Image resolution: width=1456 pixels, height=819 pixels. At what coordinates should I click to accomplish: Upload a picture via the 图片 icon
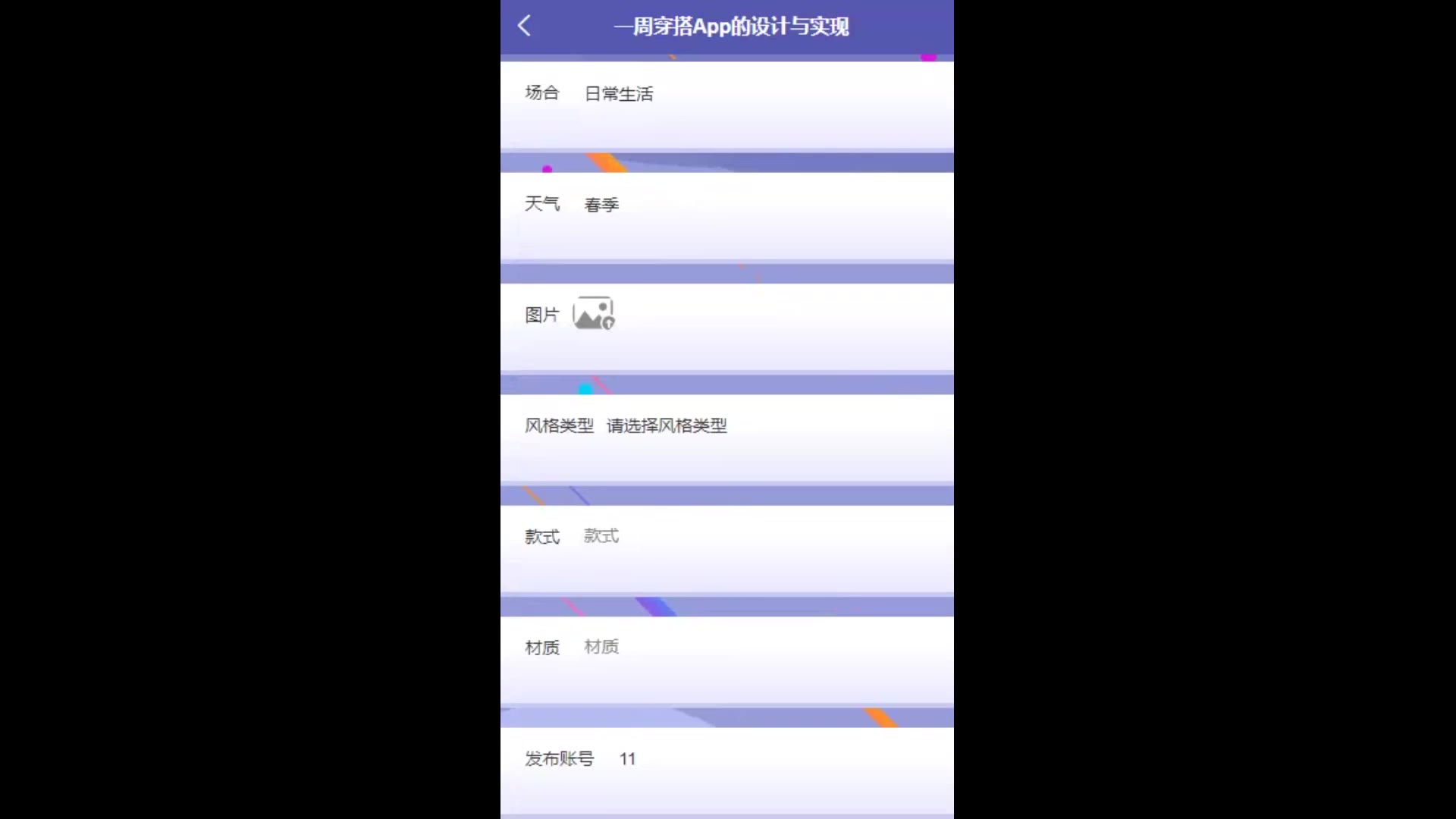click(593, 314)
